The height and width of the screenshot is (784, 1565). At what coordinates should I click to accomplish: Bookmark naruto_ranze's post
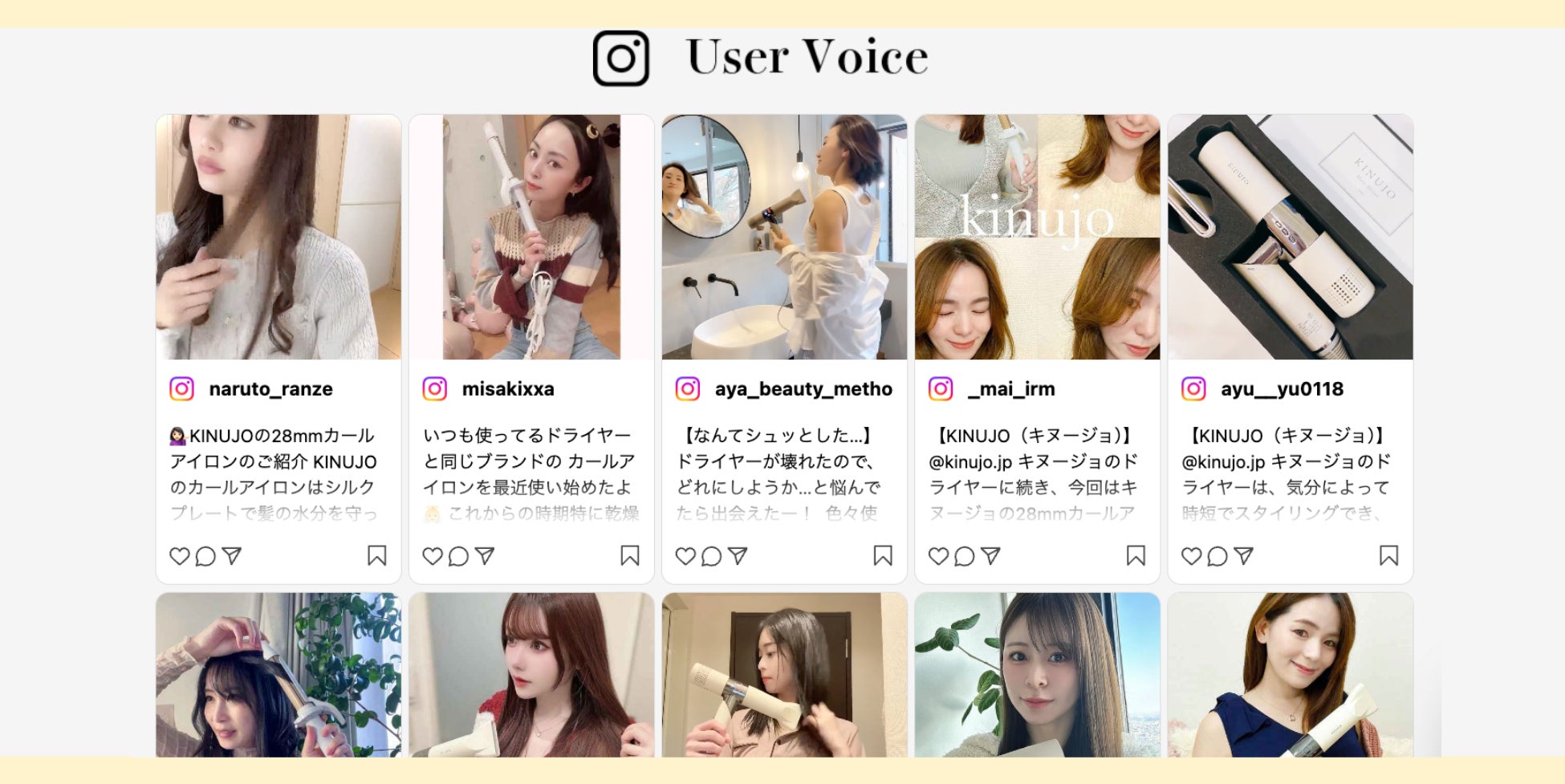coord(376,555)
